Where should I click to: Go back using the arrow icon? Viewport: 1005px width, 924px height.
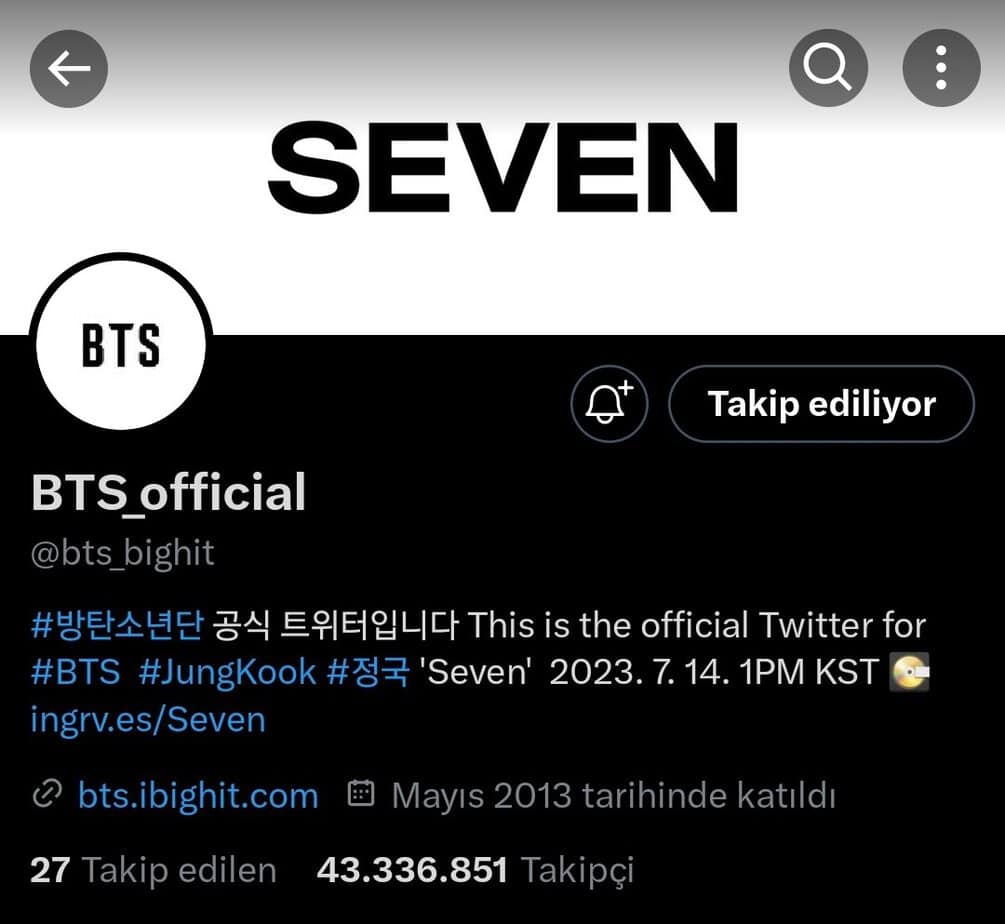tap(68, 68)
